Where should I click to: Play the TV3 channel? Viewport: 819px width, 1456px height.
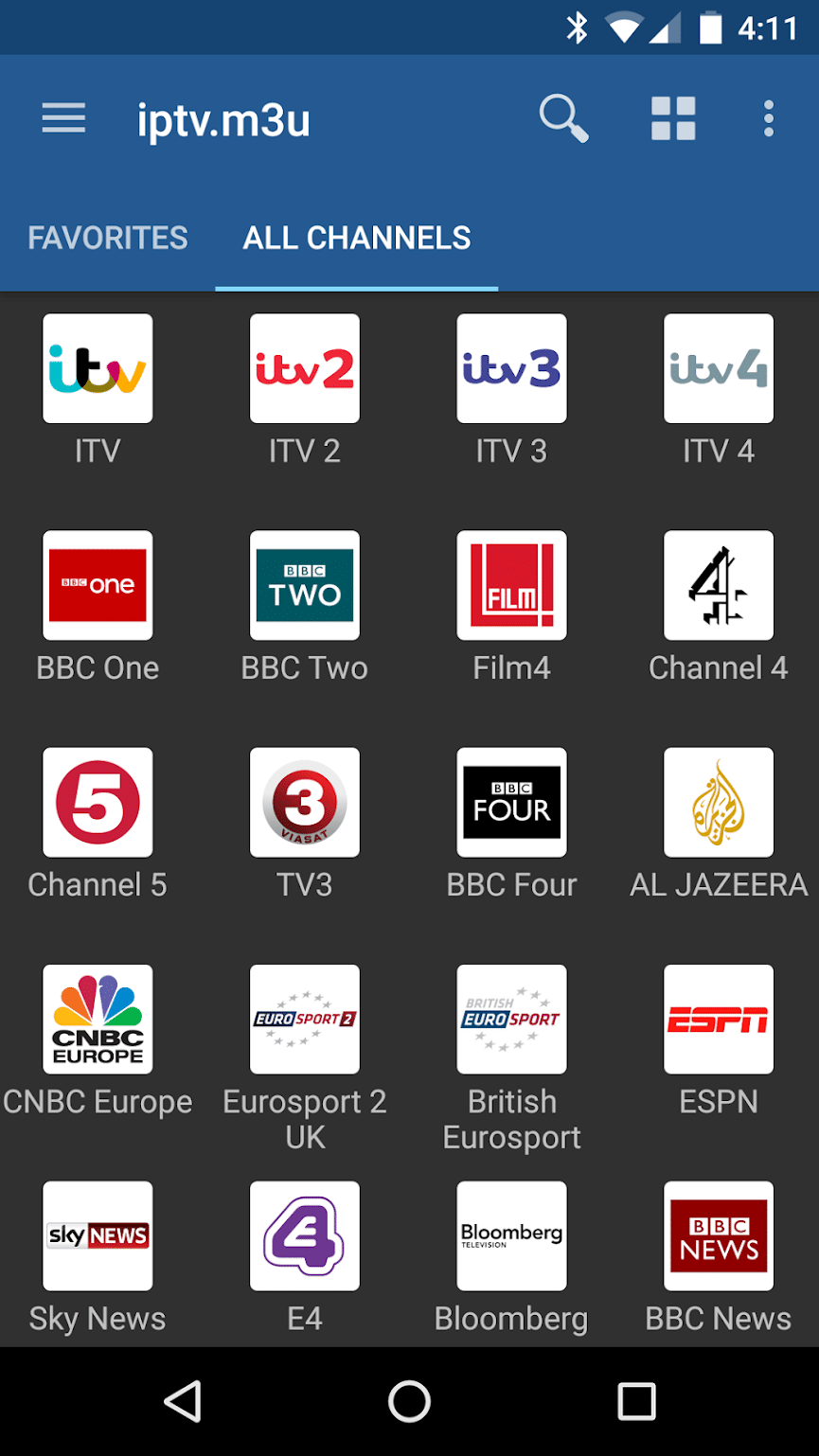305,803
